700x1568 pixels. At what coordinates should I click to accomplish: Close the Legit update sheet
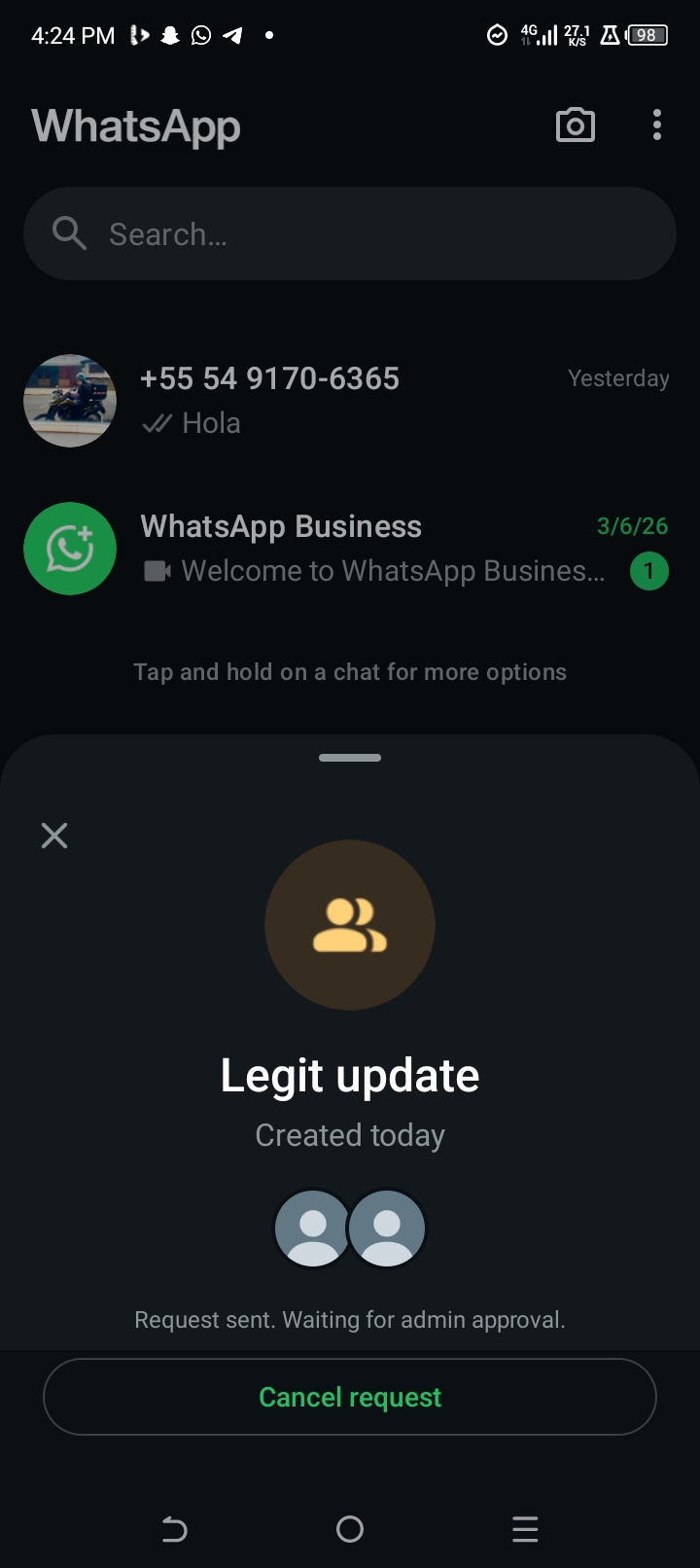[54, 835]
